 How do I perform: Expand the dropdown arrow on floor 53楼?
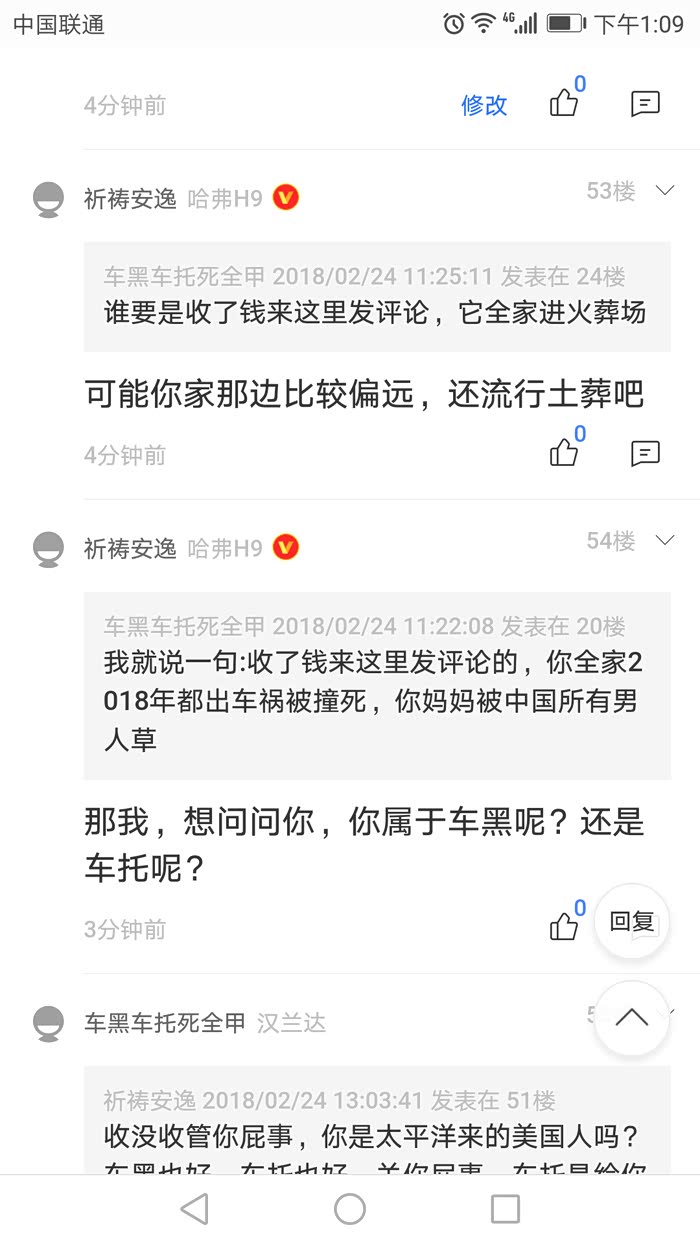tap(665, 190)
